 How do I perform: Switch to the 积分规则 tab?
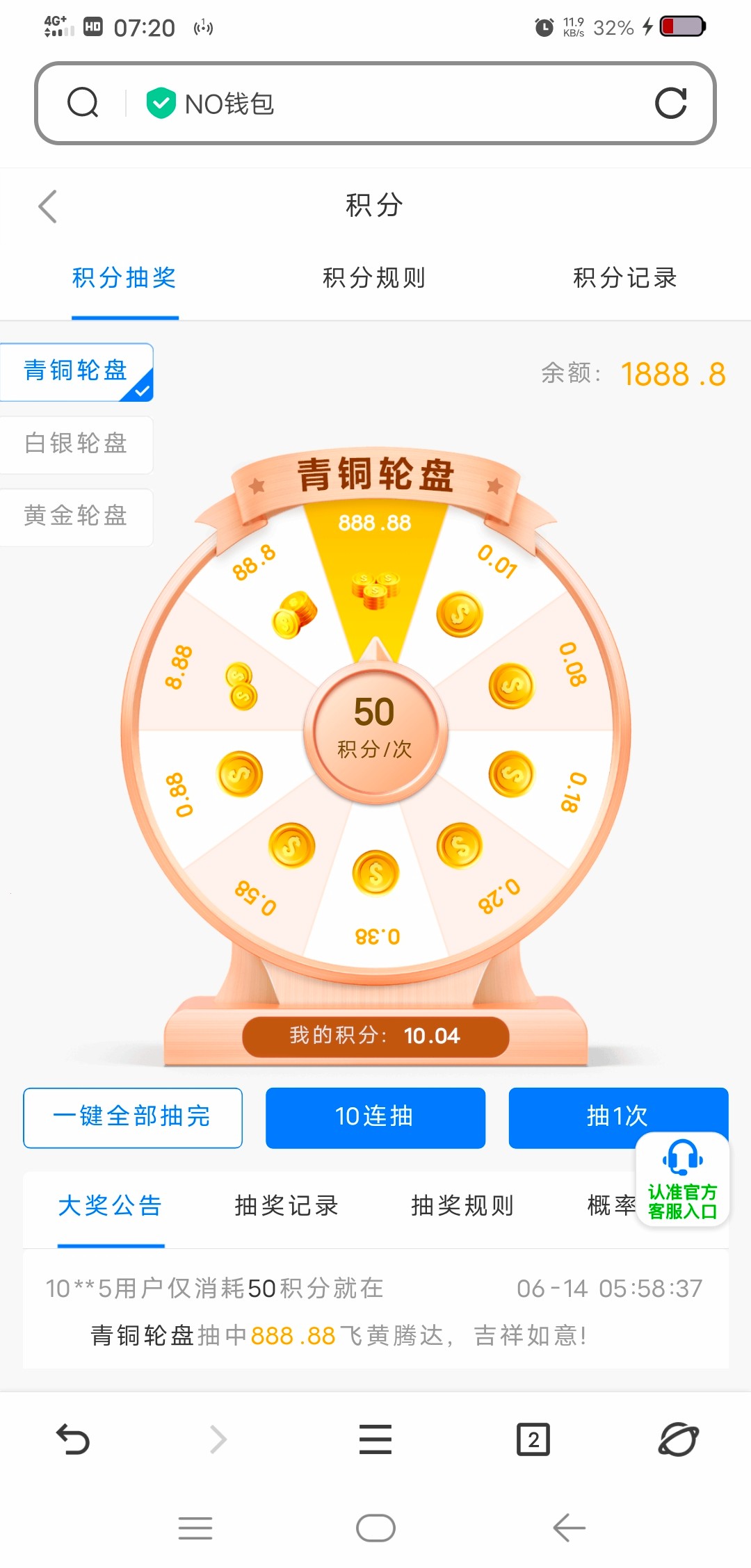click(374, 278)
